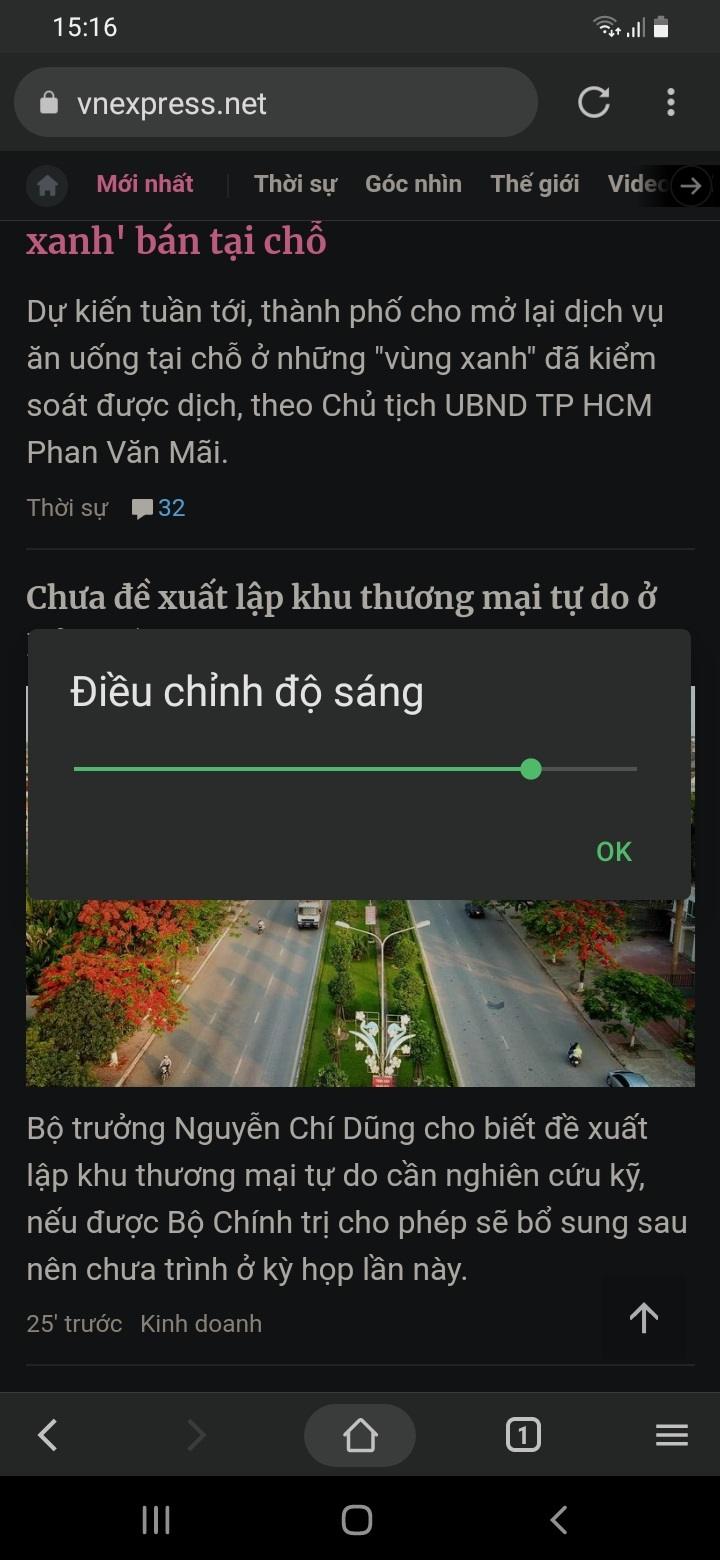
Task: Open the Thời sự section
Action: point(295,184)
